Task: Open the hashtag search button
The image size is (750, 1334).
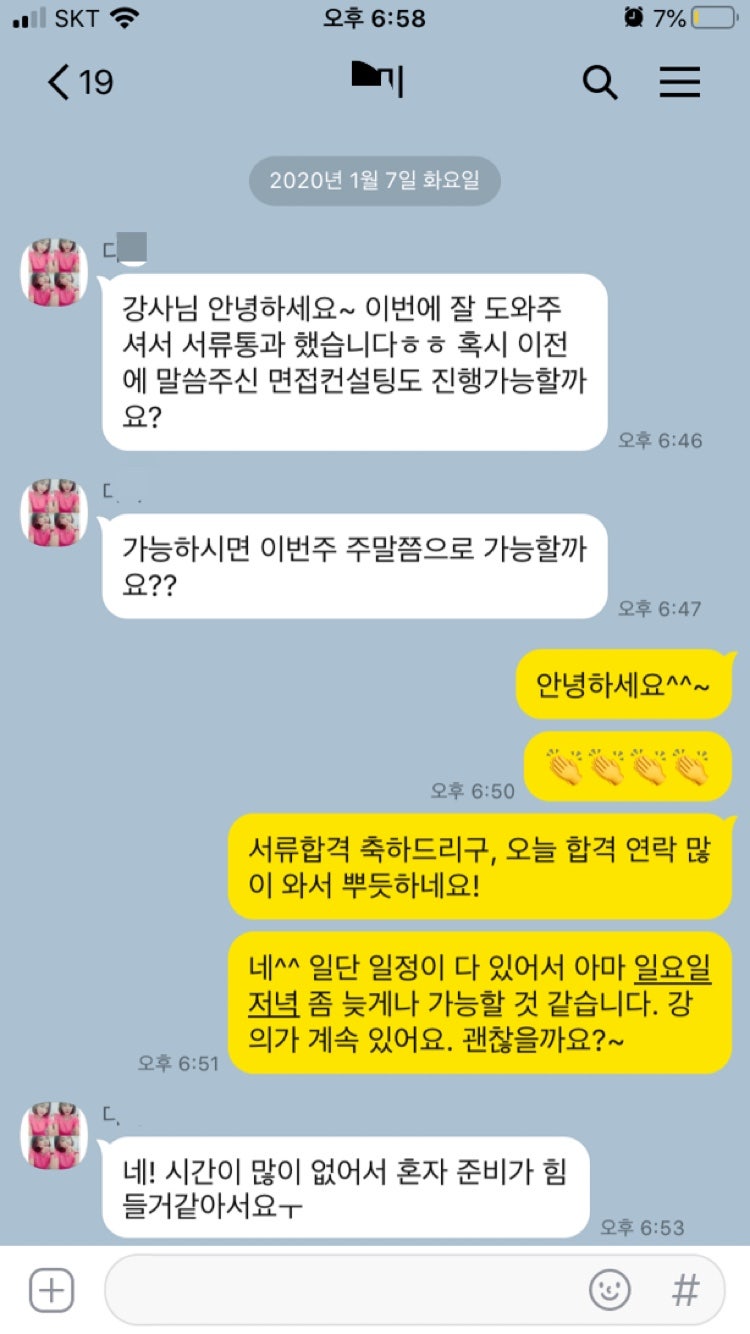Action: [685, 1290]
